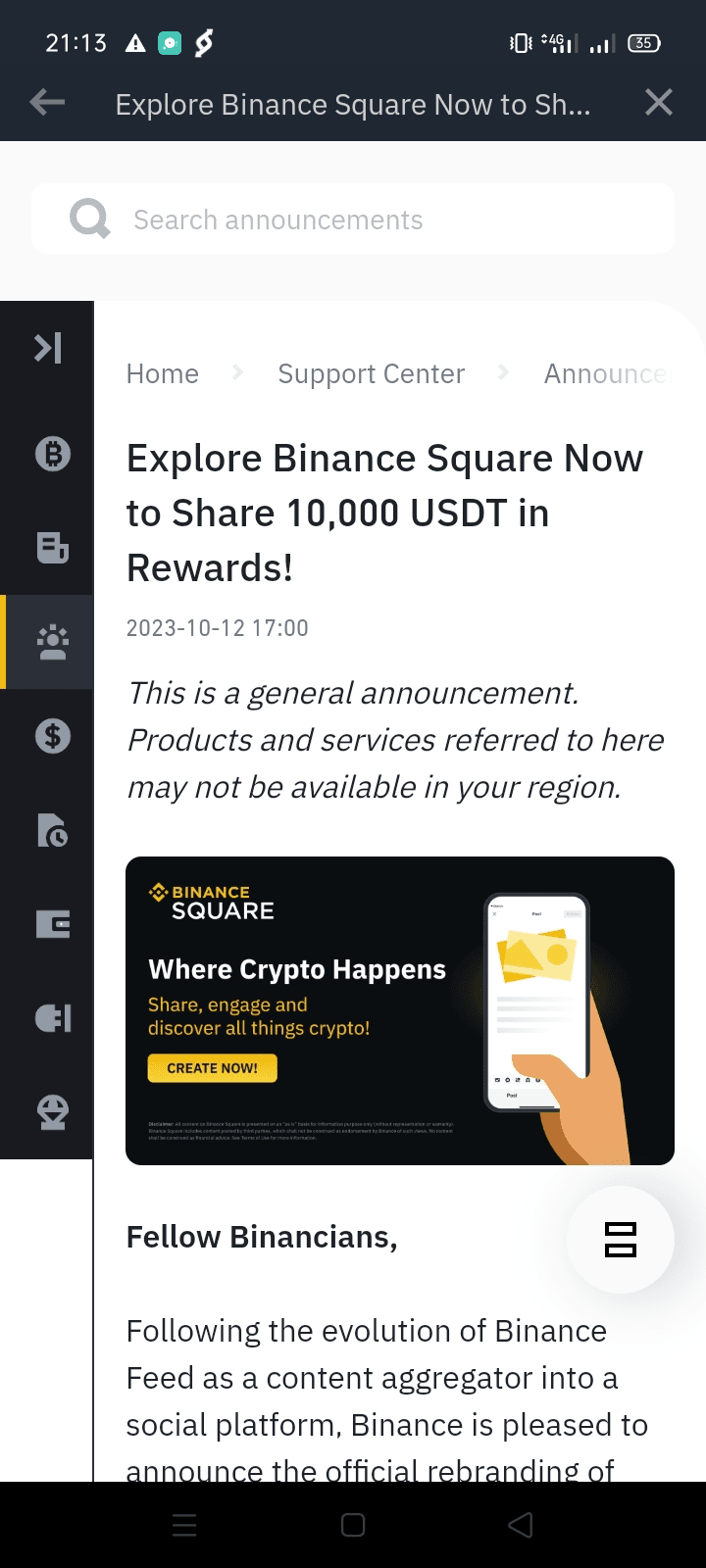
Task: Open the document clock sidebar category
Action: coord(53,830)
